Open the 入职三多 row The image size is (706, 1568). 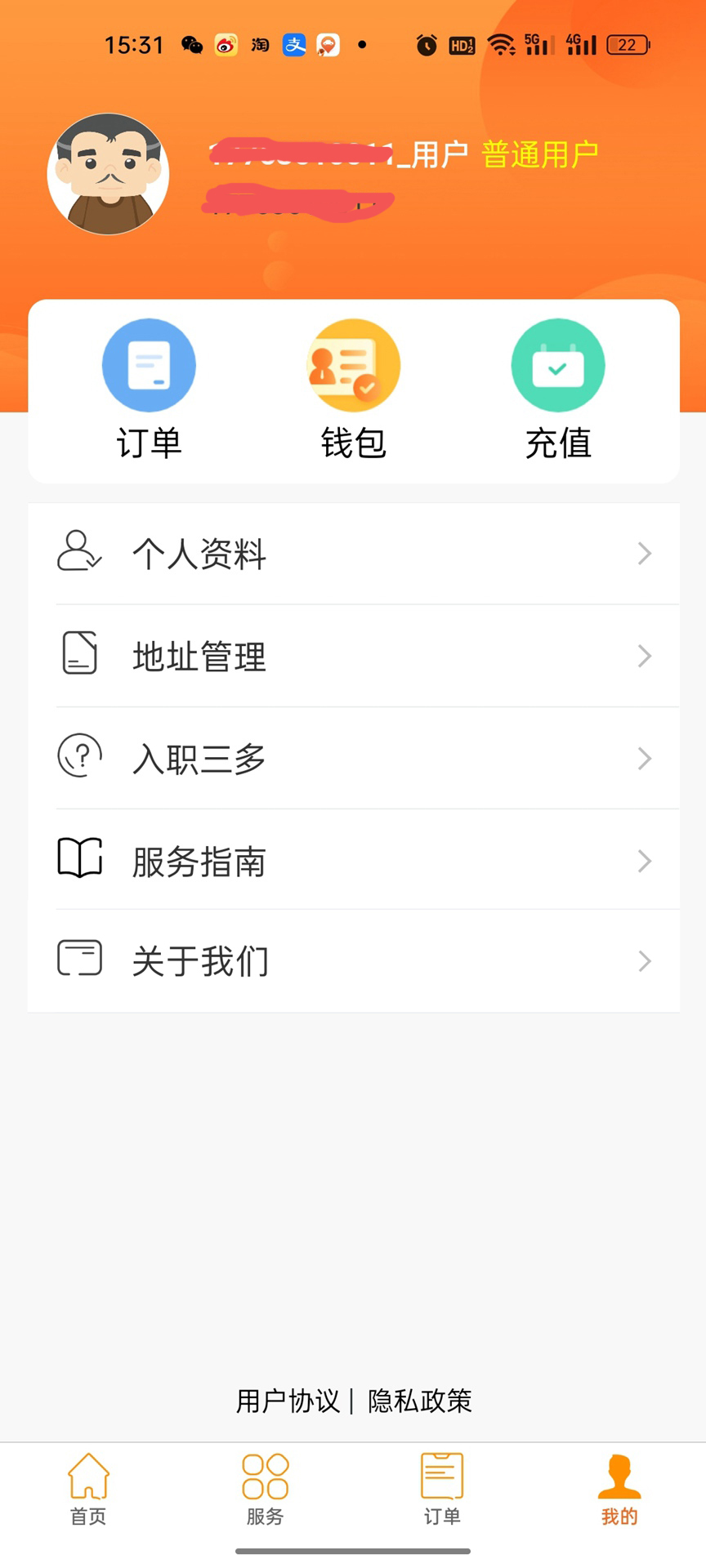pyautogui.click(x=353, y=759)
